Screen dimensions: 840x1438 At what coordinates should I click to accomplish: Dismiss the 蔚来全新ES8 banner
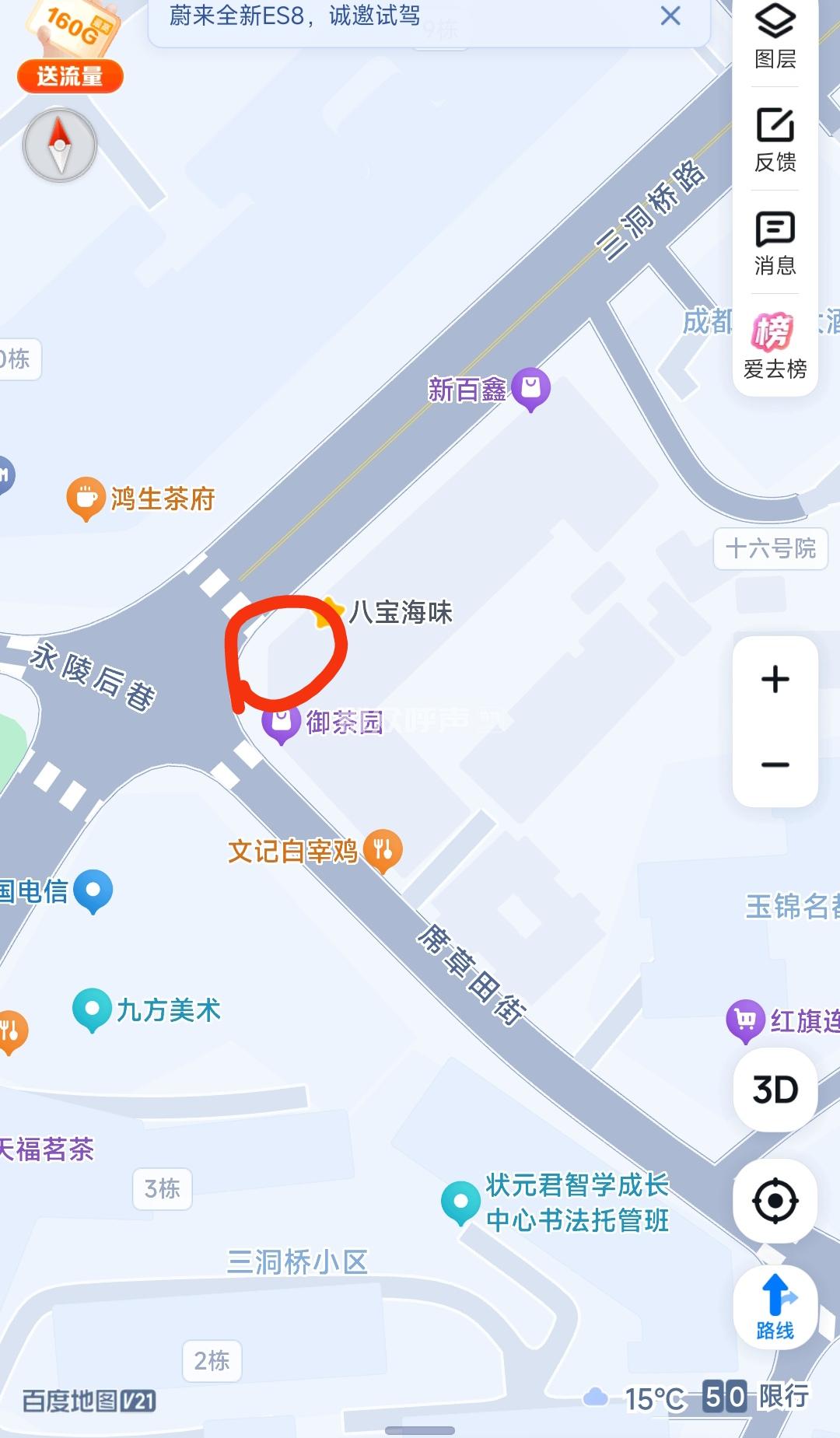(670, 16)
